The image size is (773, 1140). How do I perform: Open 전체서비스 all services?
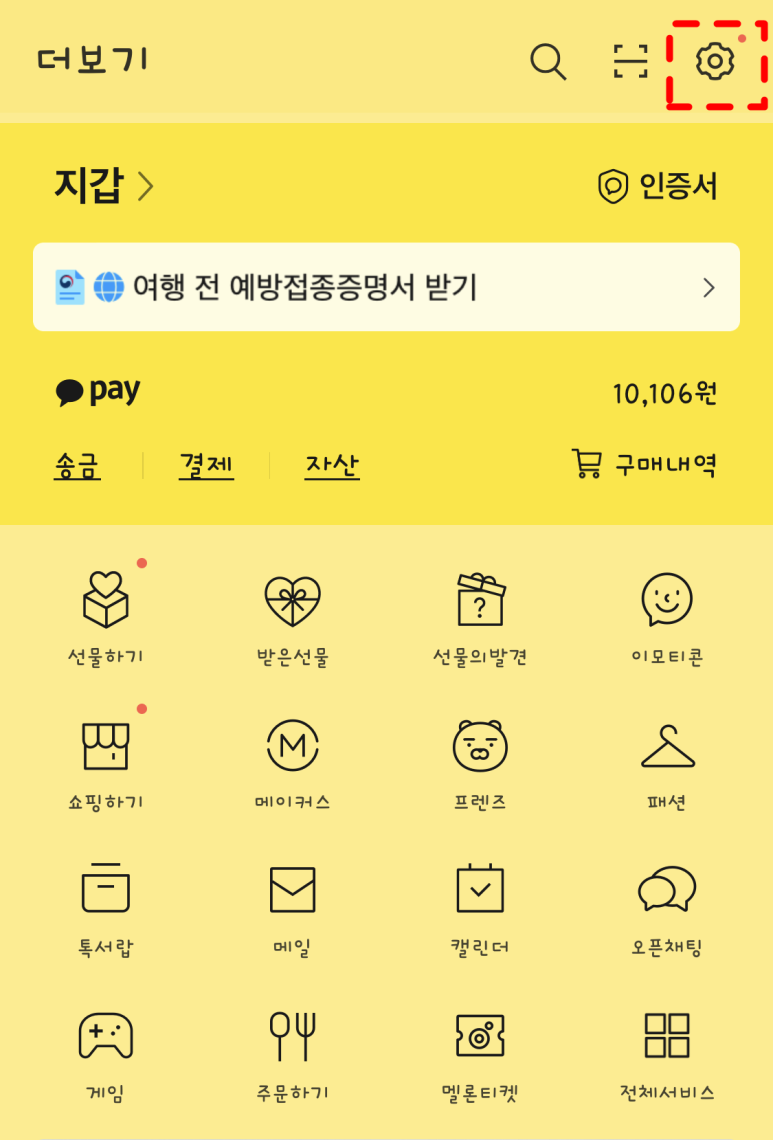pyautogui.click(x=666, y=1052)
